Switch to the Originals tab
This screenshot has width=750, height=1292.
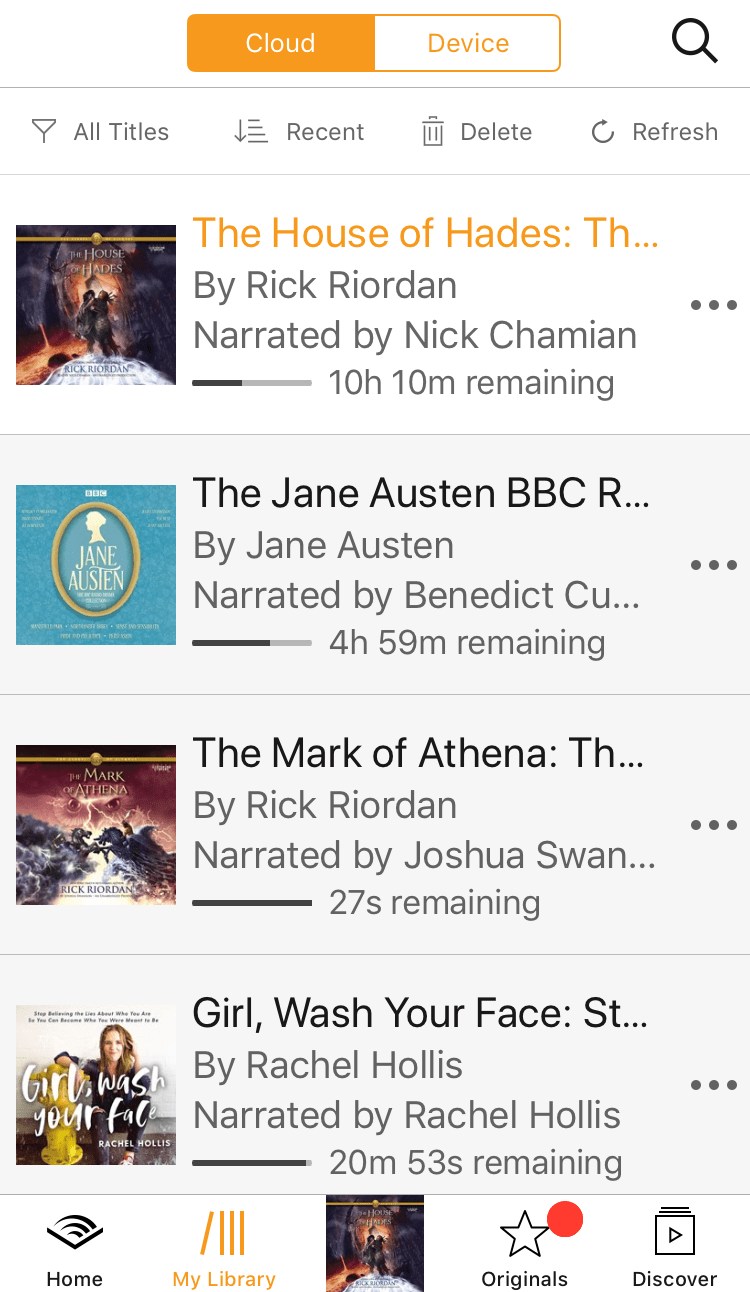[525, 1246]
